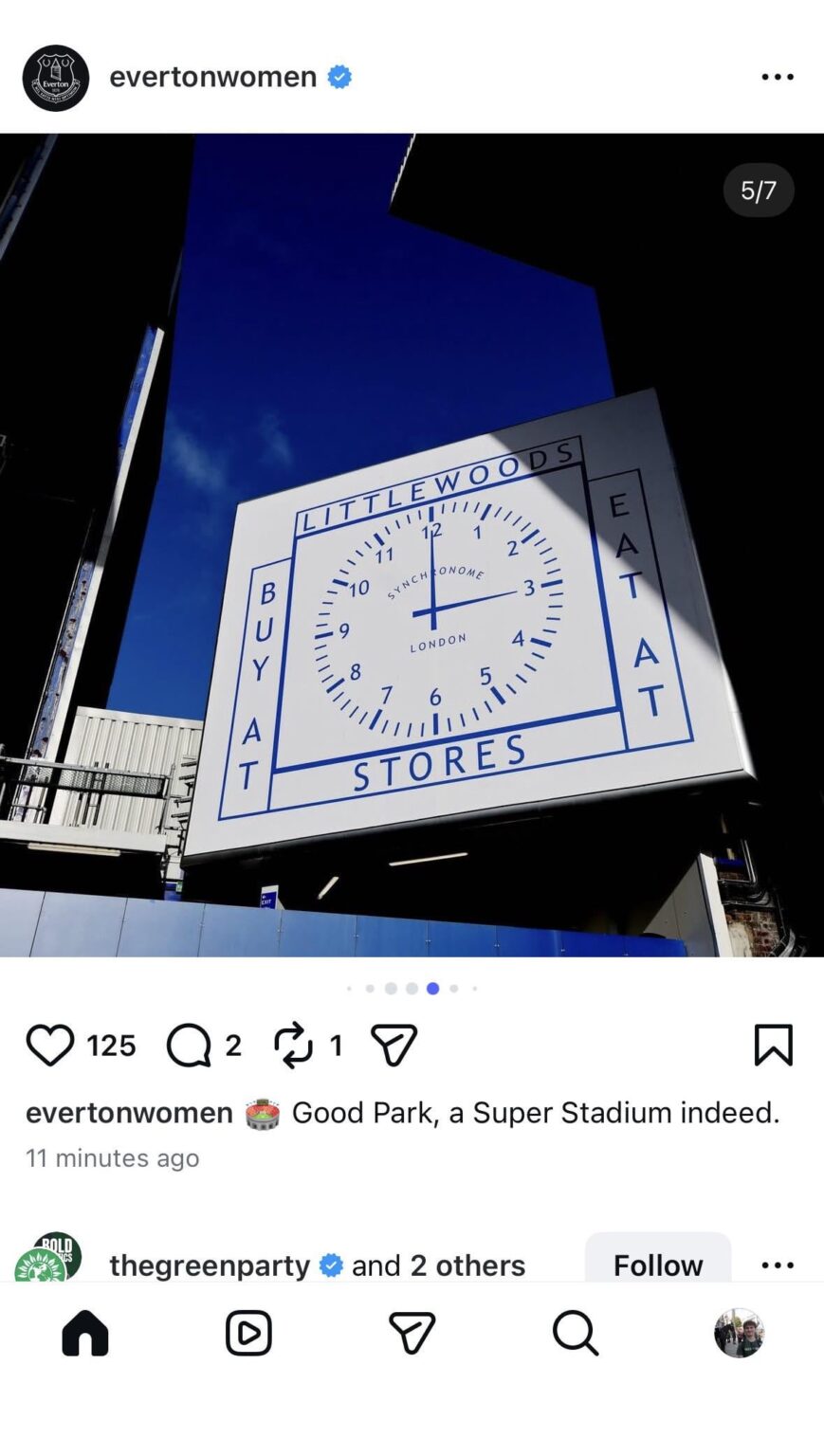
Task: Open the 5/7 carousel image counter
Action: pyautogui.click(x=758, y=190)
